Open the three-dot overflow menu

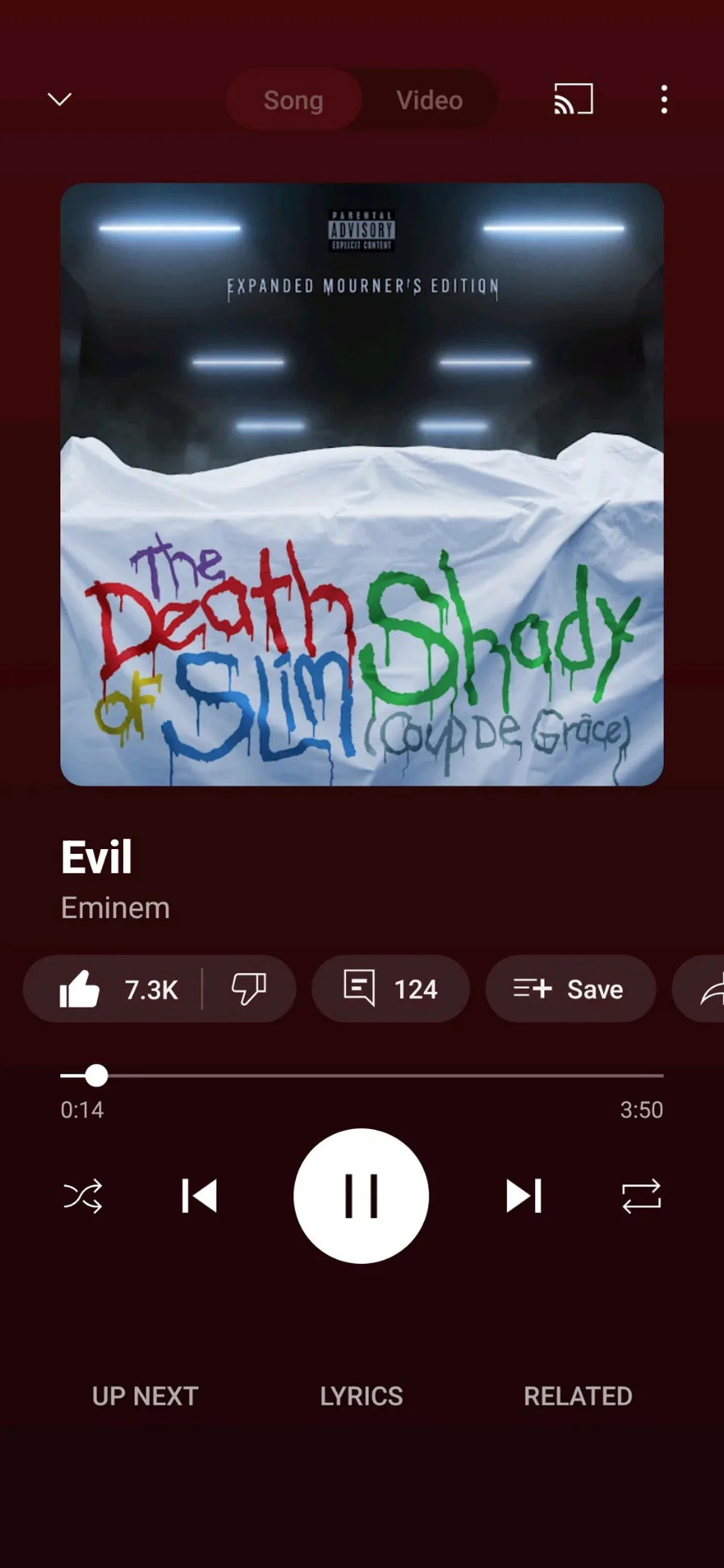pyautogui.click(x=664, y=99)
